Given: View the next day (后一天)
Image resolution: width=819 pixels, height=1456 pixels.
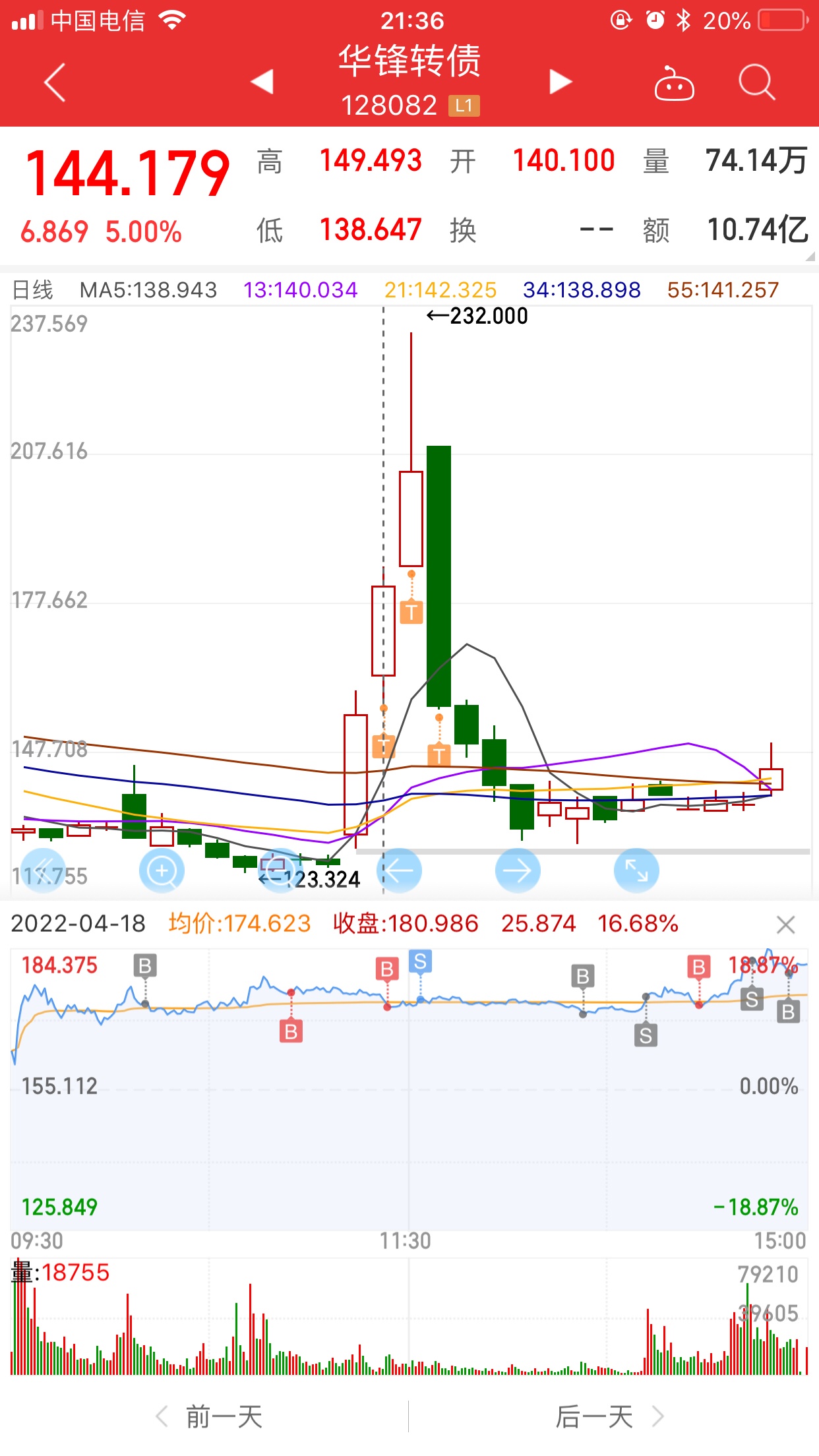Looking at the screenshot, I should [x=609, y=1416].
